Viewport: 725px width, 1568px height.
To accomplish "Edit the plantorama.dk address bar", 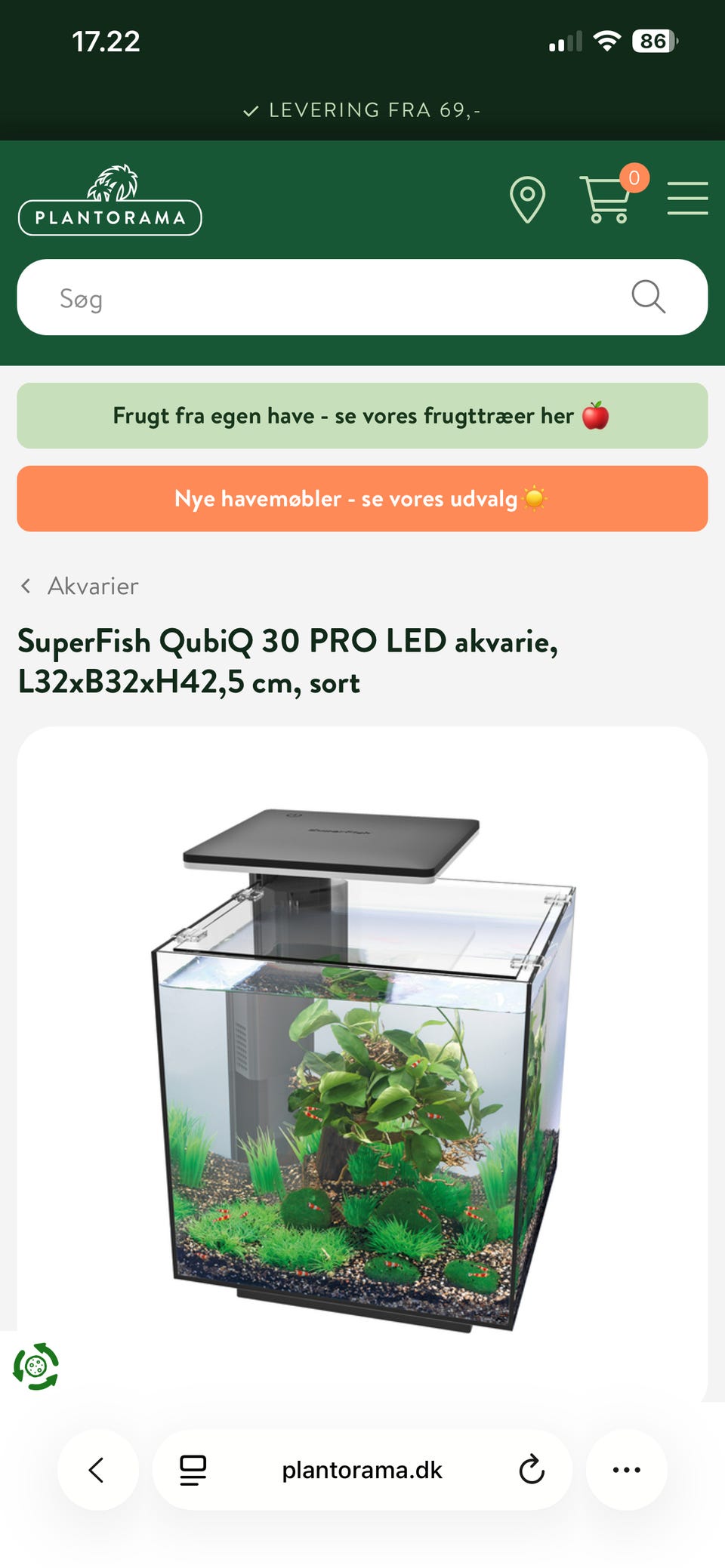I will tap(362, 1470).
